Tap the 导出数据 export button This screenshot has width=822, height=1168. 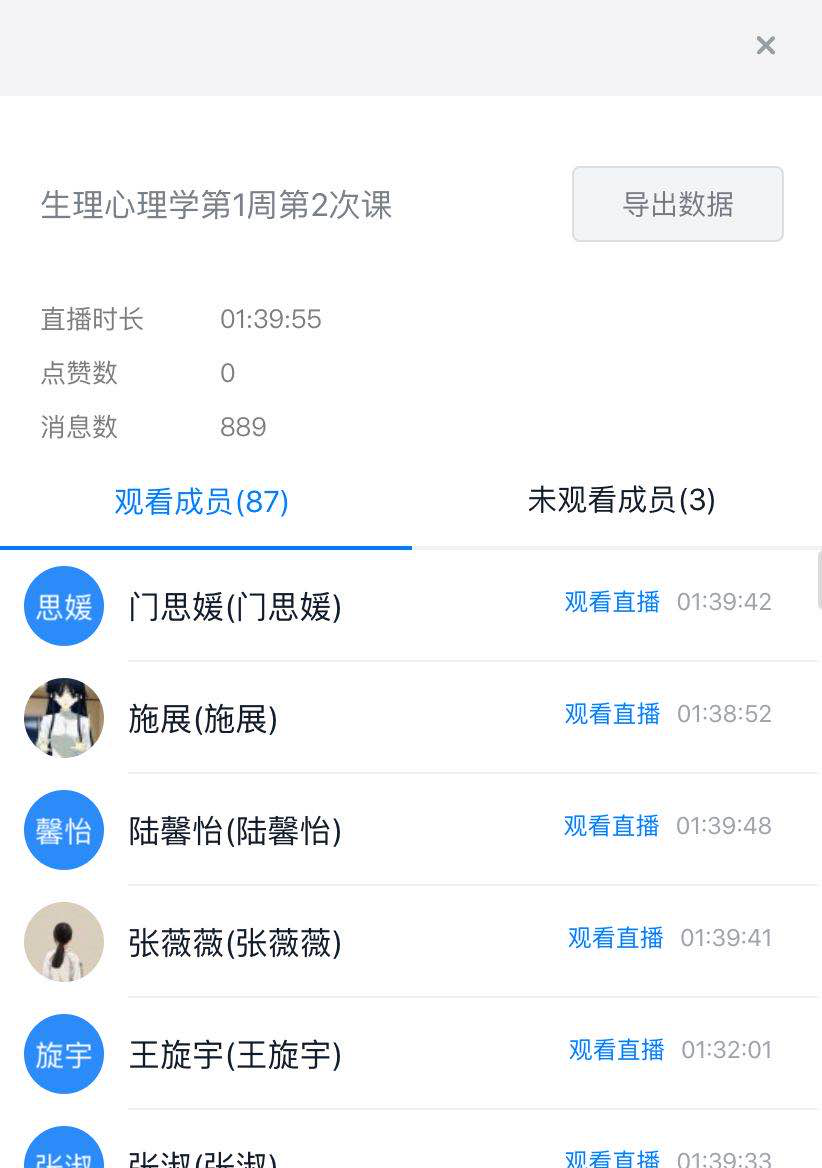point(677,204)
